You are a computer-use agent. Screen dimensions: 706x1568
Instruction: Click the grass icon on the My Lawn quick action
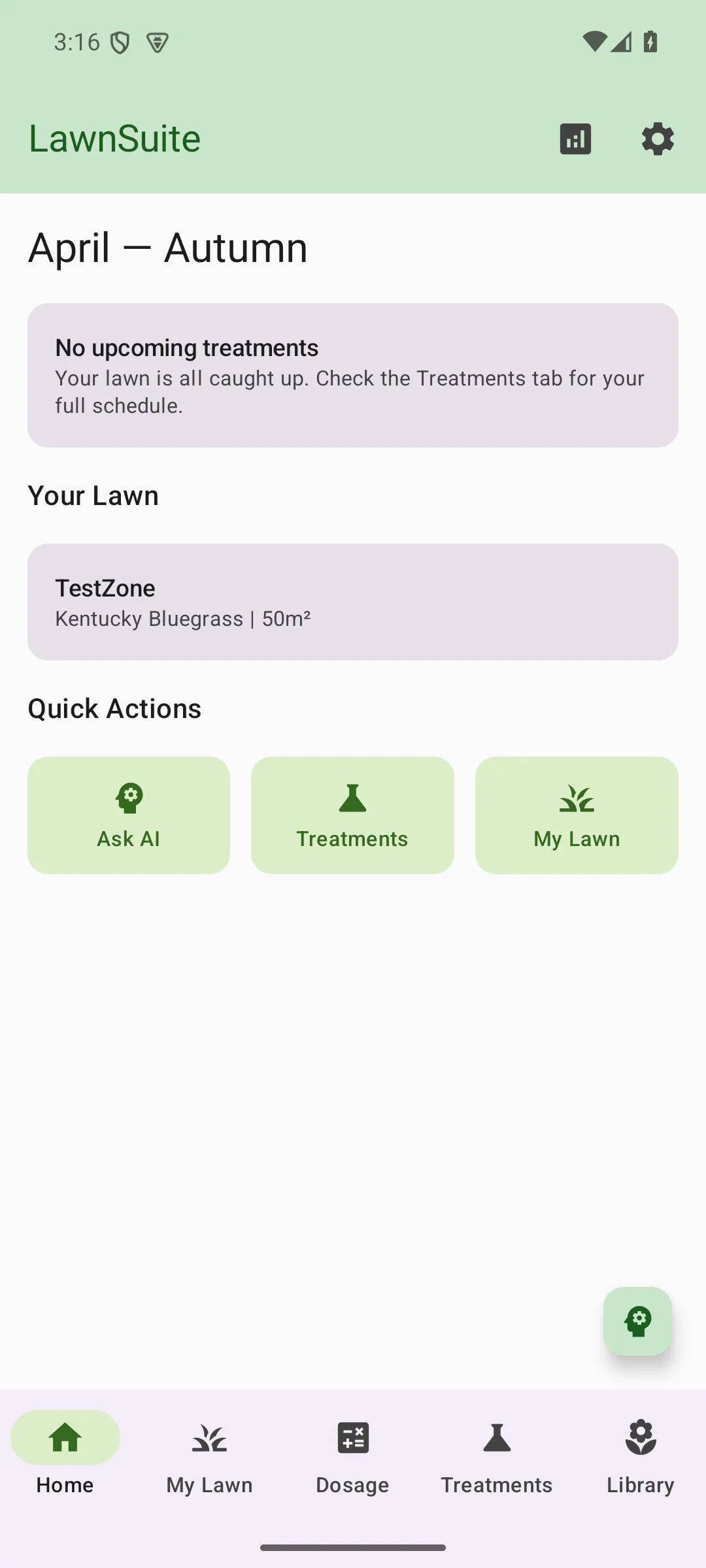tap(576, 796)
